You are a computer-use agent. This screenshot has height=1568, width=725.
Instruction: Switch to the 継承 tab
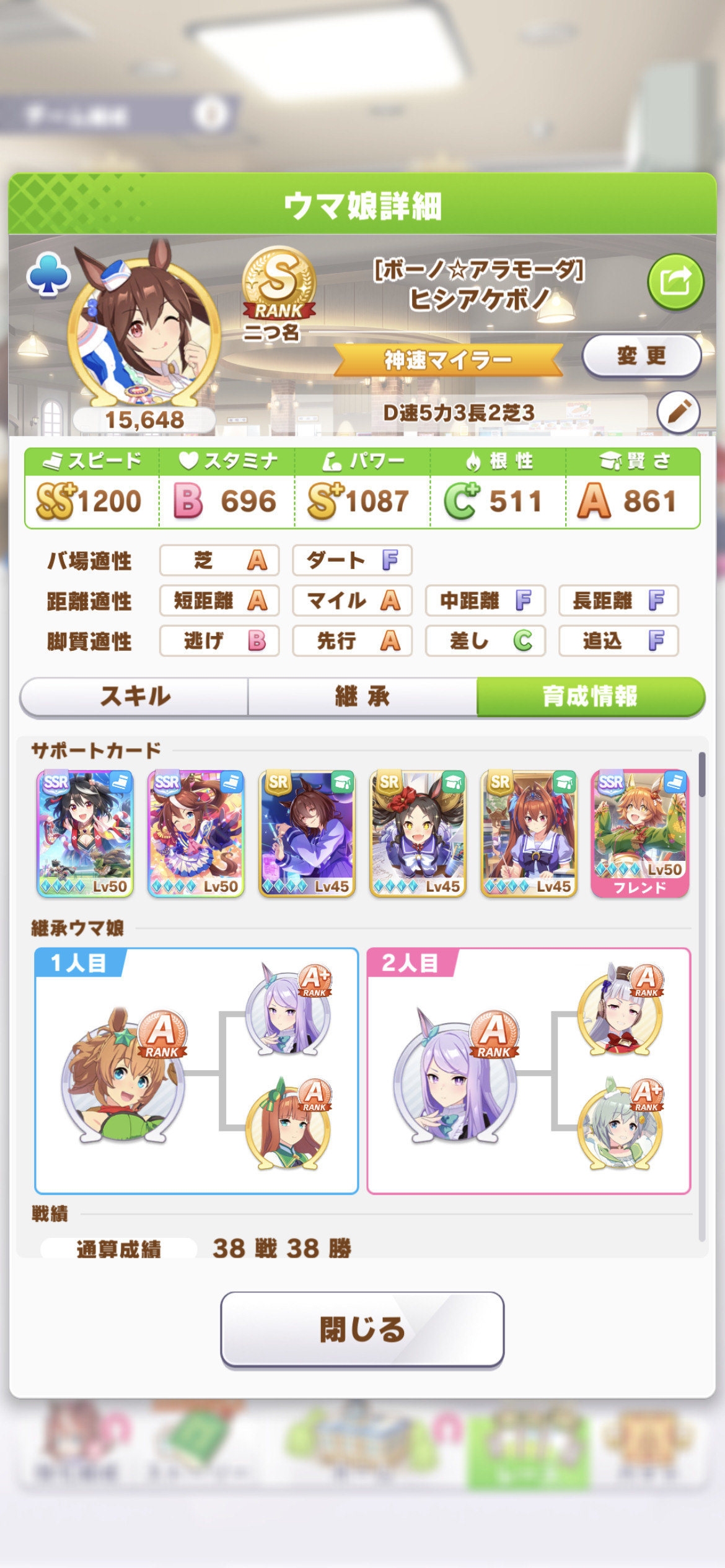click(x=362, y=697)
